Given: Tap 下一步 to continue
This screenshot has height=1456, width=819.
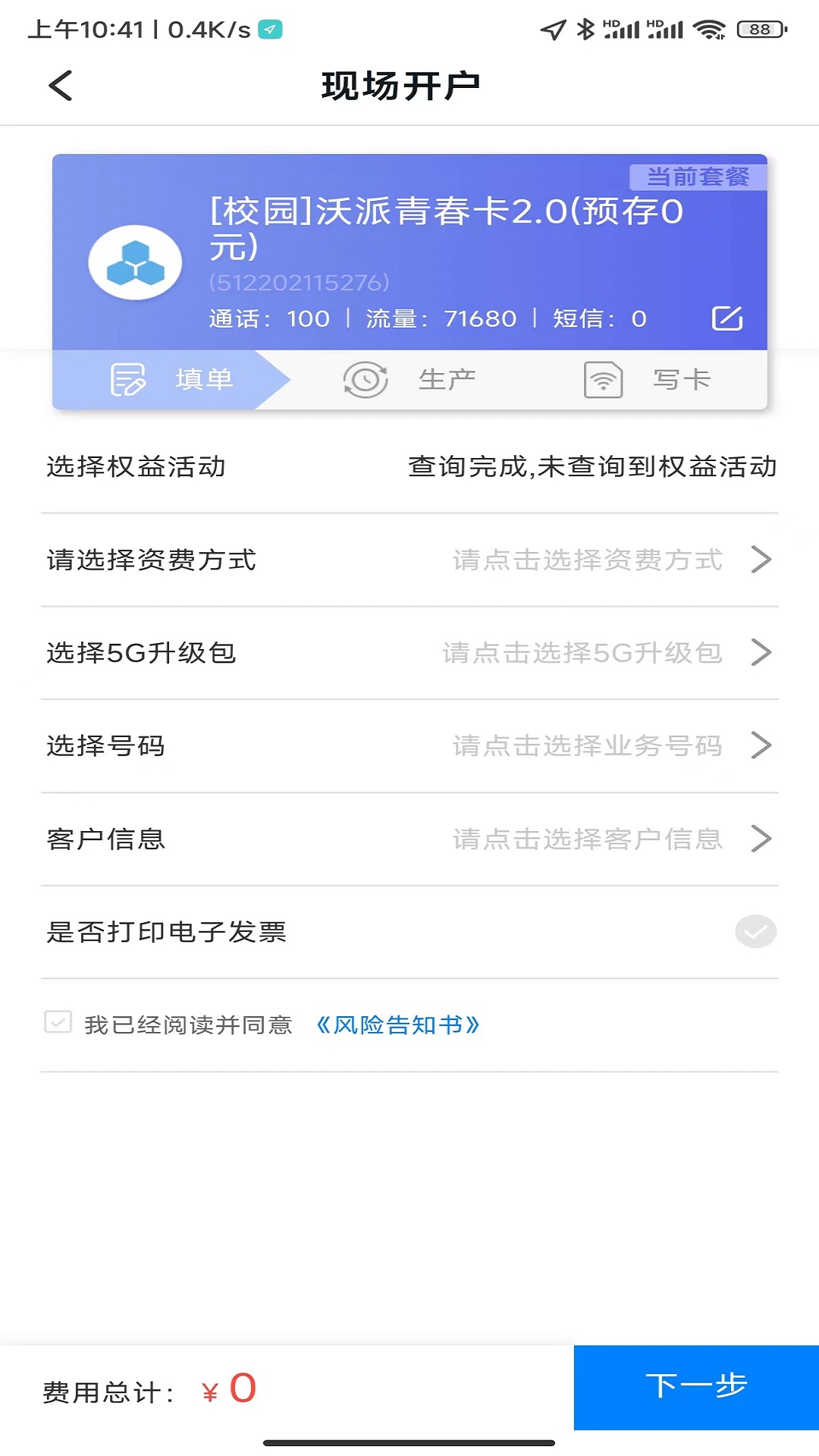Looking at the screenshot, I should 696,1387.
